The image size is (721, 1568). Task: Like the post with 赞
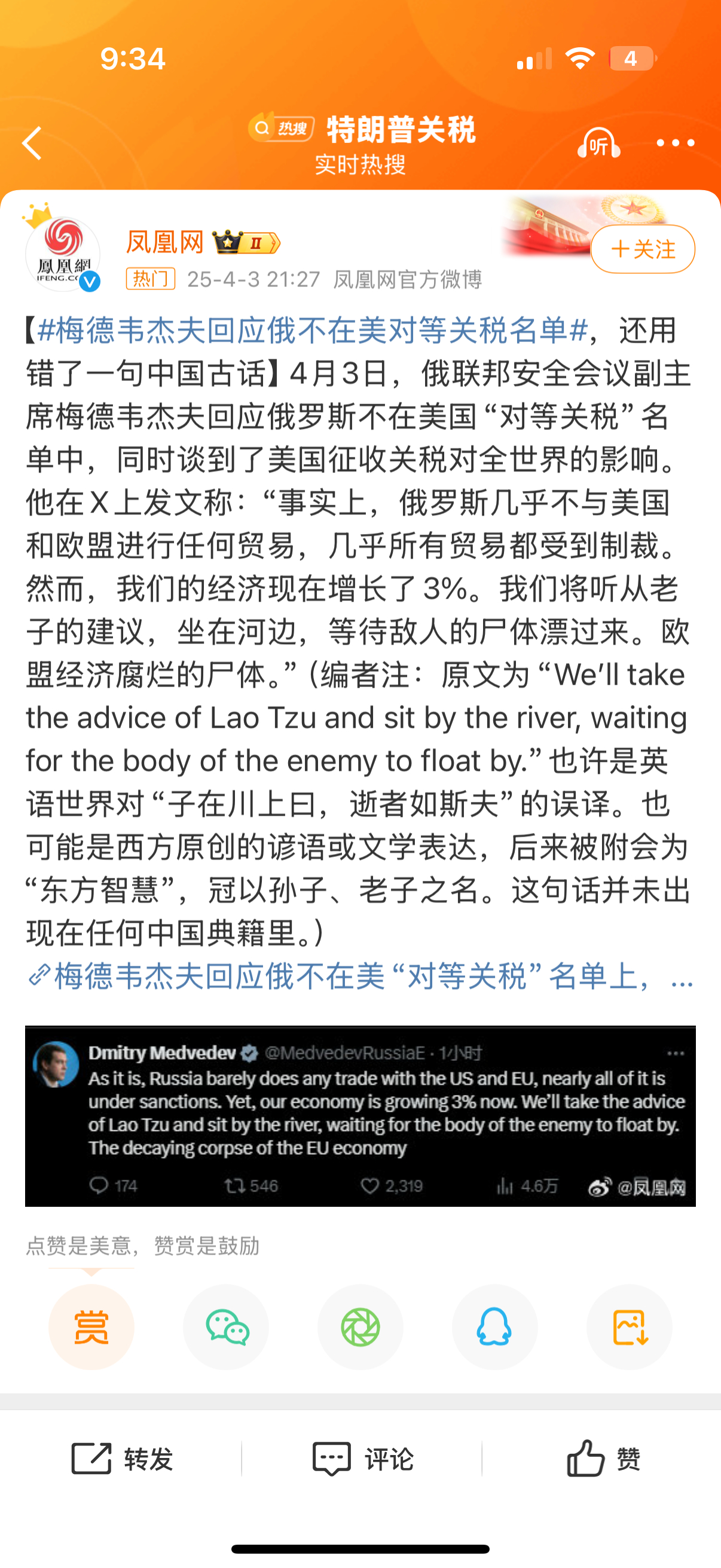(603, 1459)
